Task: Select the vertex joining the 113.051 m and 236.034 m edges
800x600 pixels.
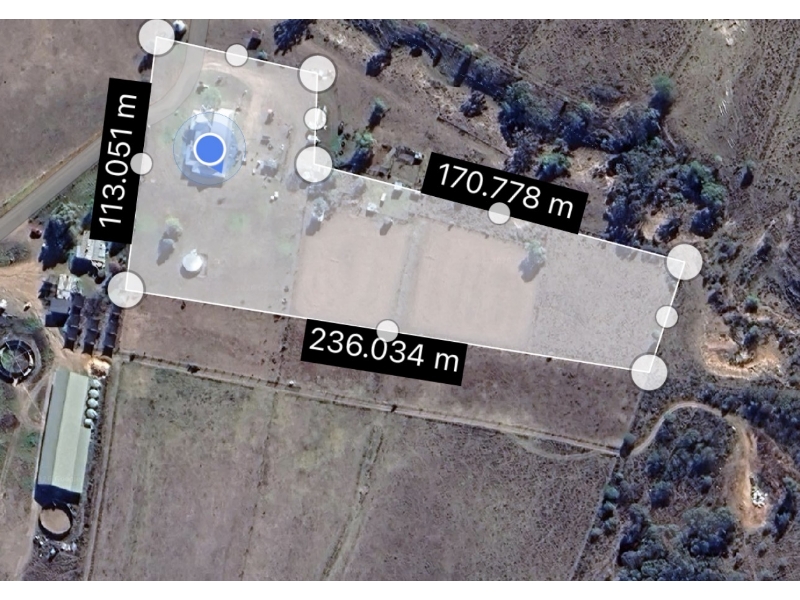Action: pos(126,289)
